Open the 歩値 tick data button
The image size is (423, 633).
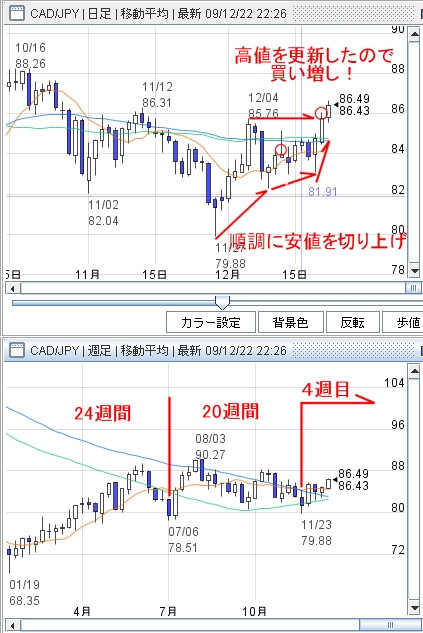pos(404,322)
